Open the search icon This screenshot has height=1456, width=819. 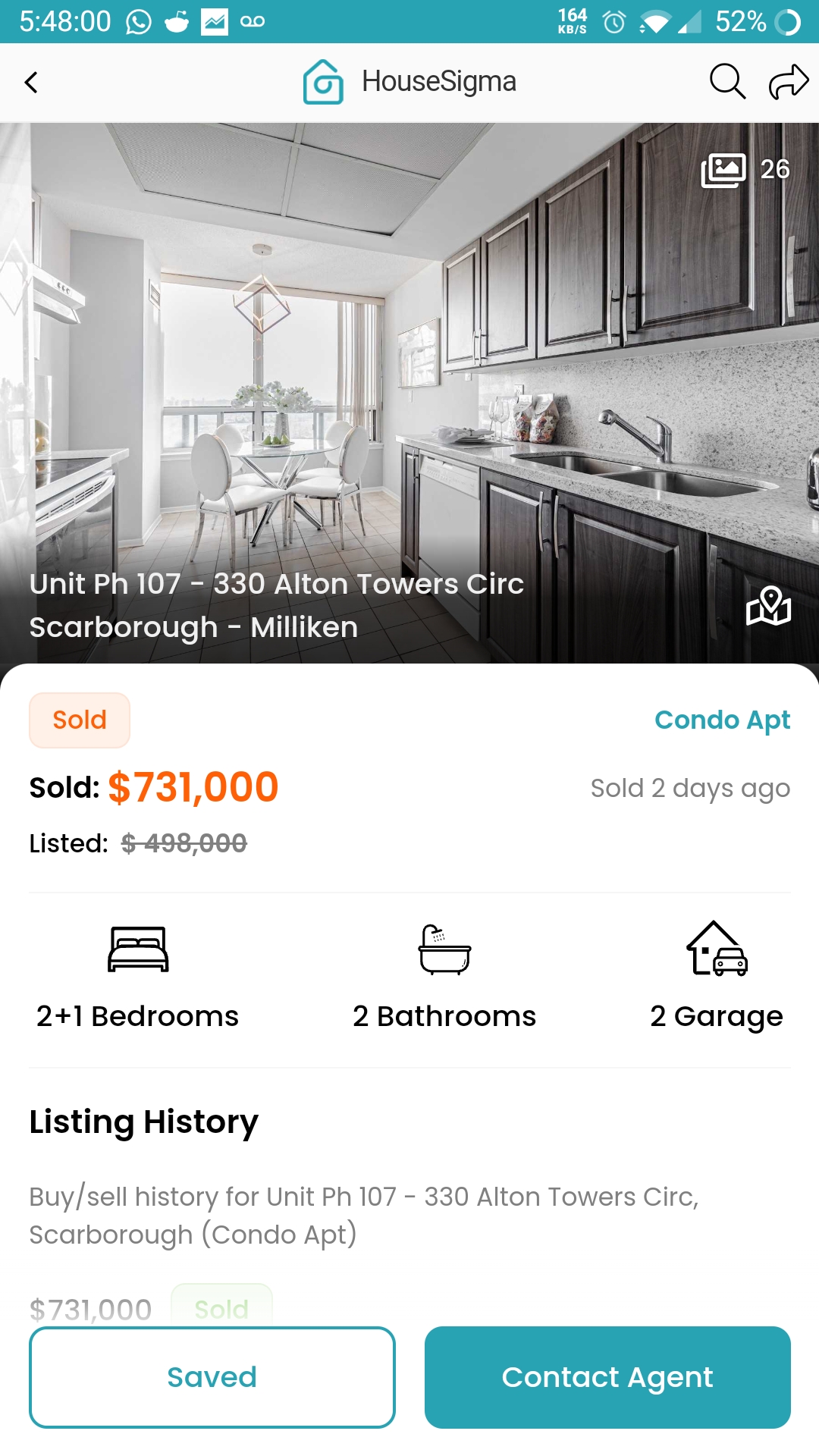[726, 81]
